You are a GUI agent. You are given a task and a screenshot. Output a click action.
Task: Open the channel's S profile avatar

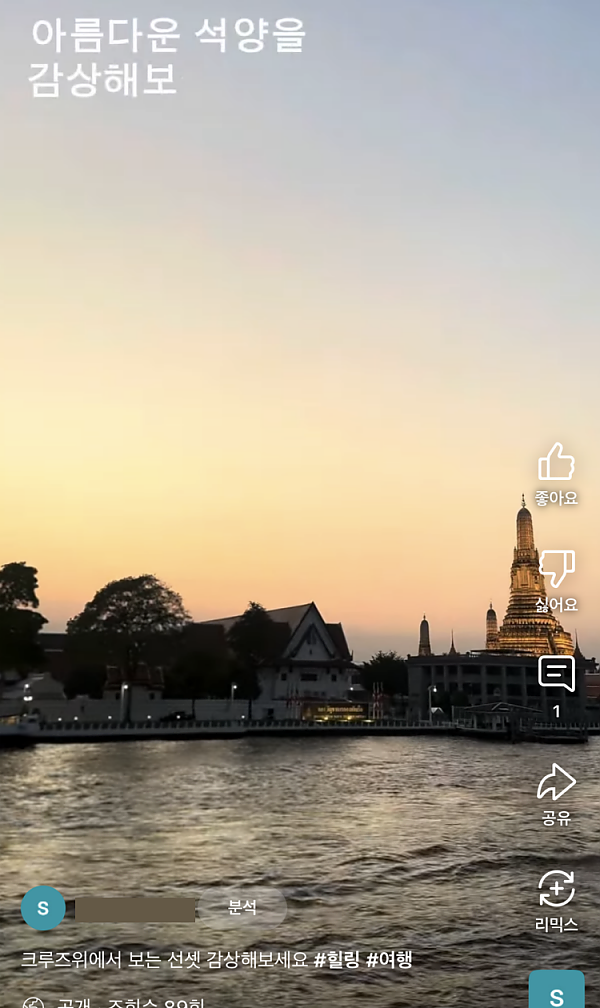[43, 908]
